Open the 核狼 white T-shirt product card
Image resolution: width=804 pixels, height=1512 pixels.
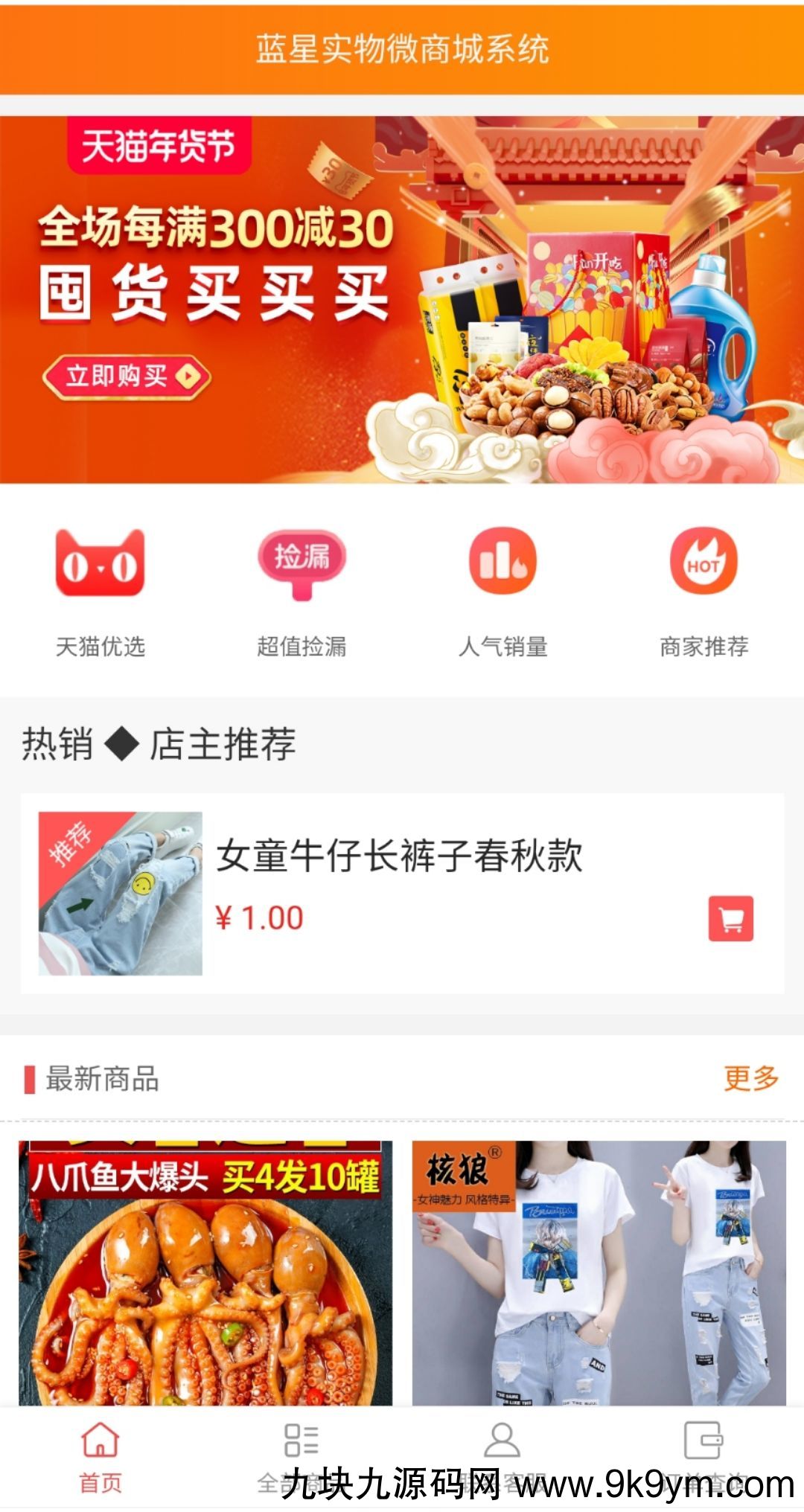pos(599,1272)
